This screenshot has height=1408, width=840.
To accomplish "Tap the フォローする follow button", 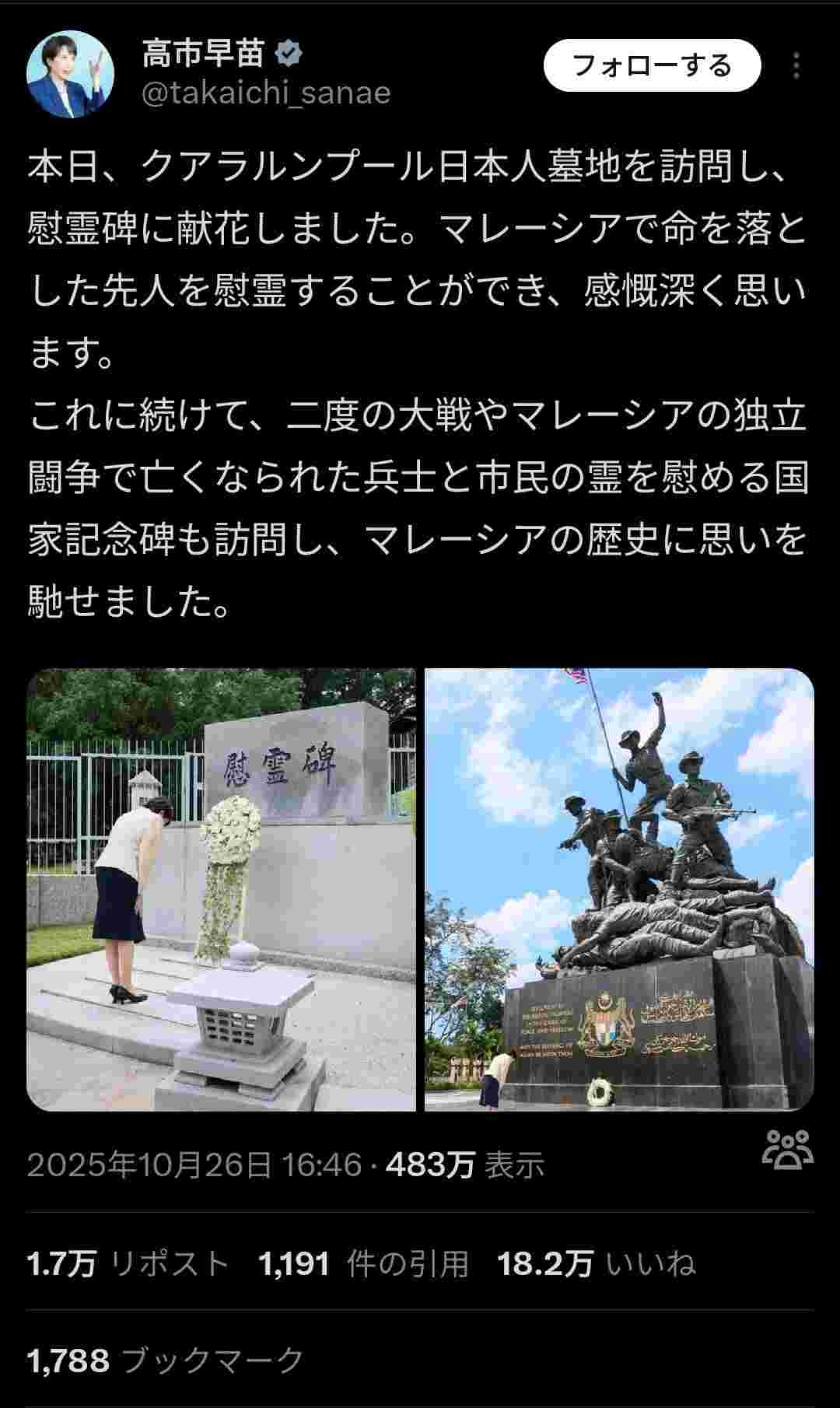I will click(652, 65).
